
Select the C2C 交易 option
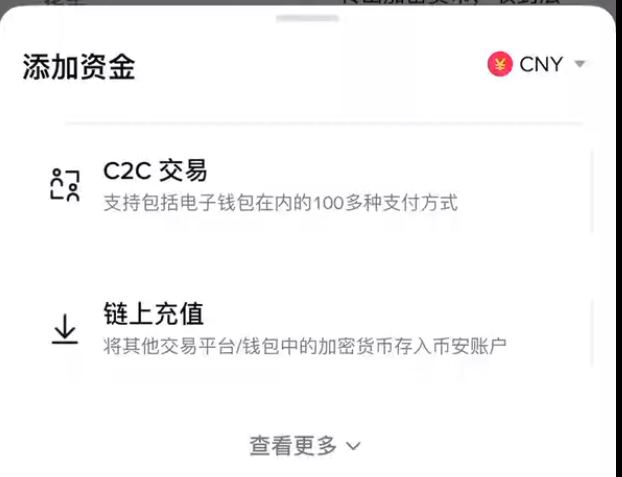(280, 185)
